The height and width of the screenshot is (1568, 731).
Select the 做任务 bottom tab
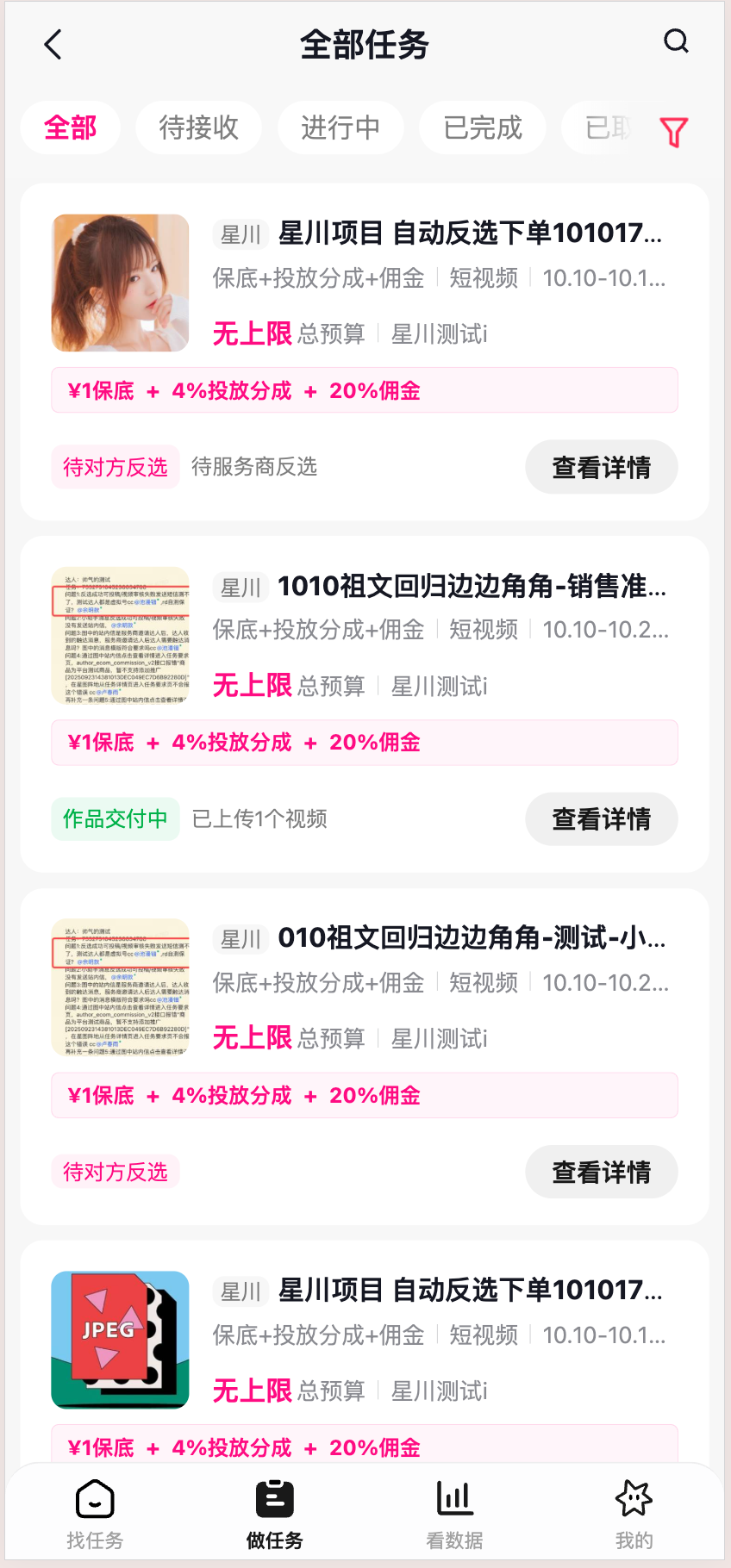click(275, 1514)
